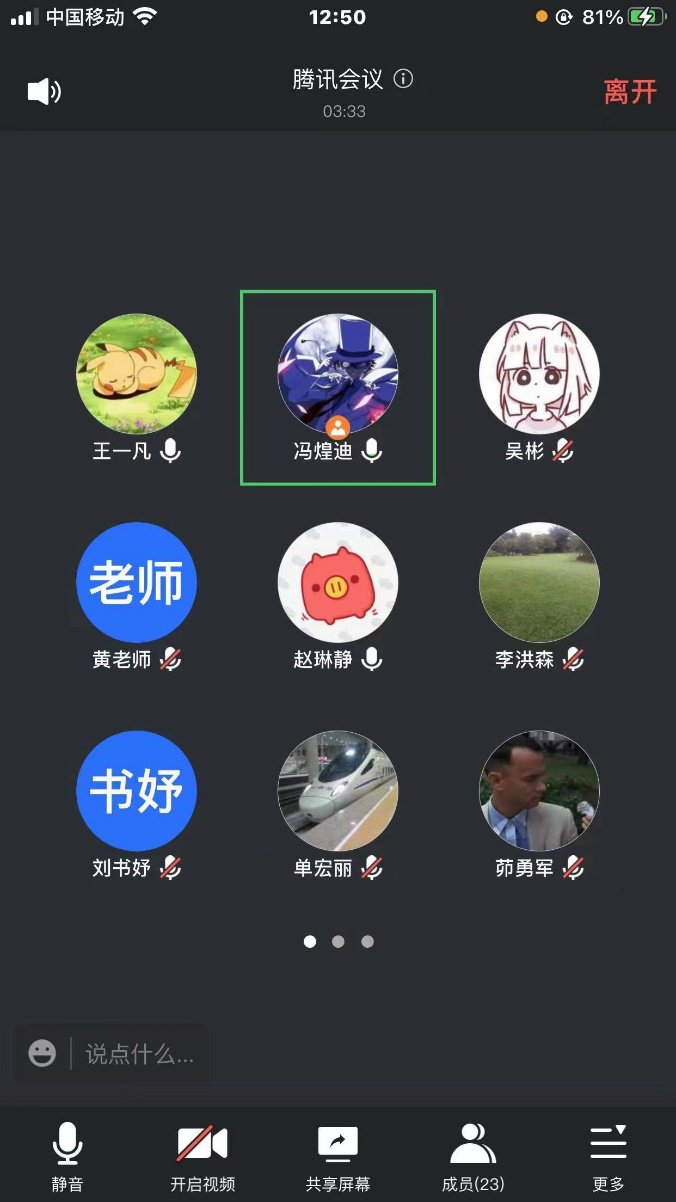
Task: Turn on camera with 开启视频
Action: click(x=203, y=1156)
